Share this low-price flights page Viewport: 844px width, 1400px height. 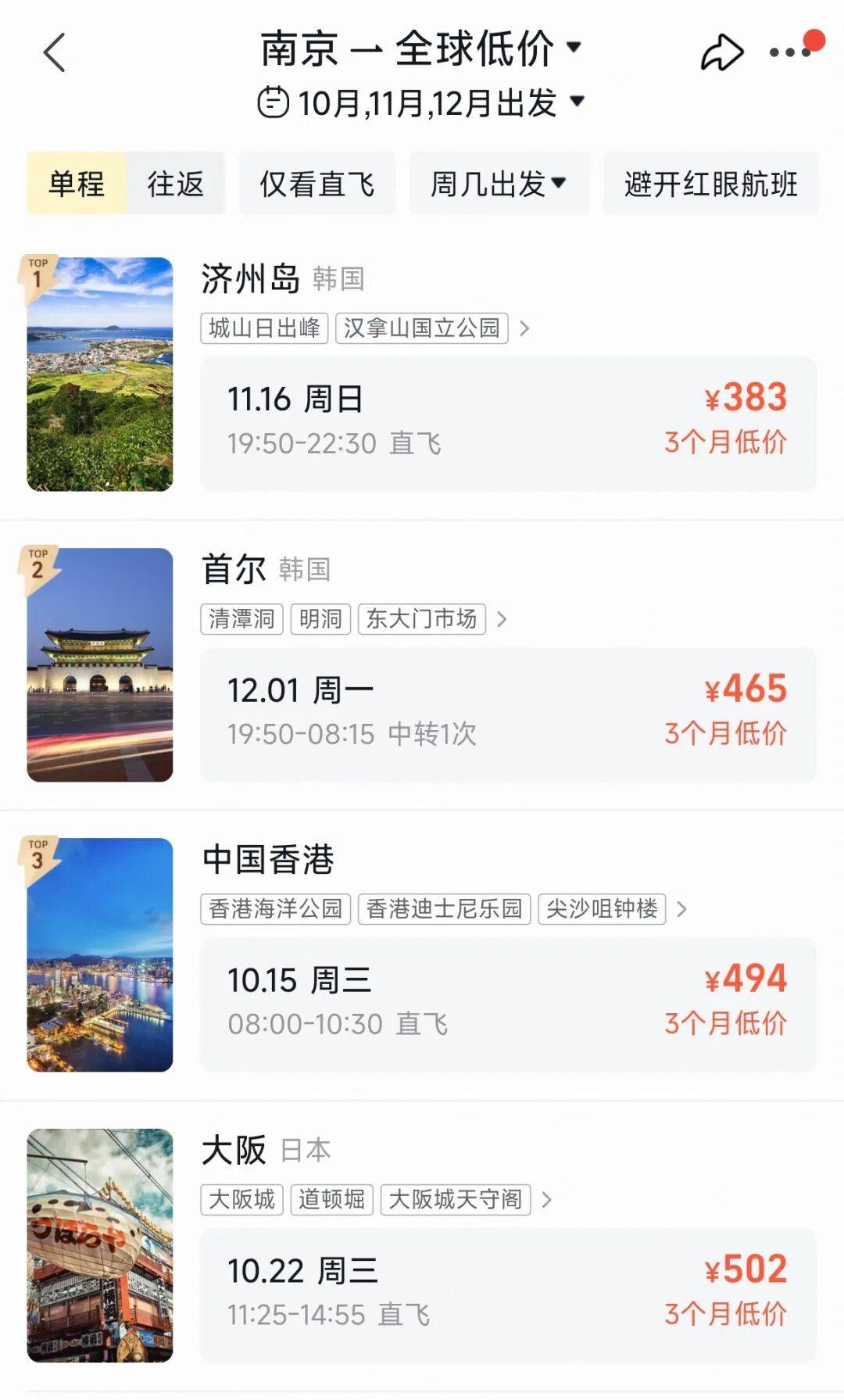721,53
